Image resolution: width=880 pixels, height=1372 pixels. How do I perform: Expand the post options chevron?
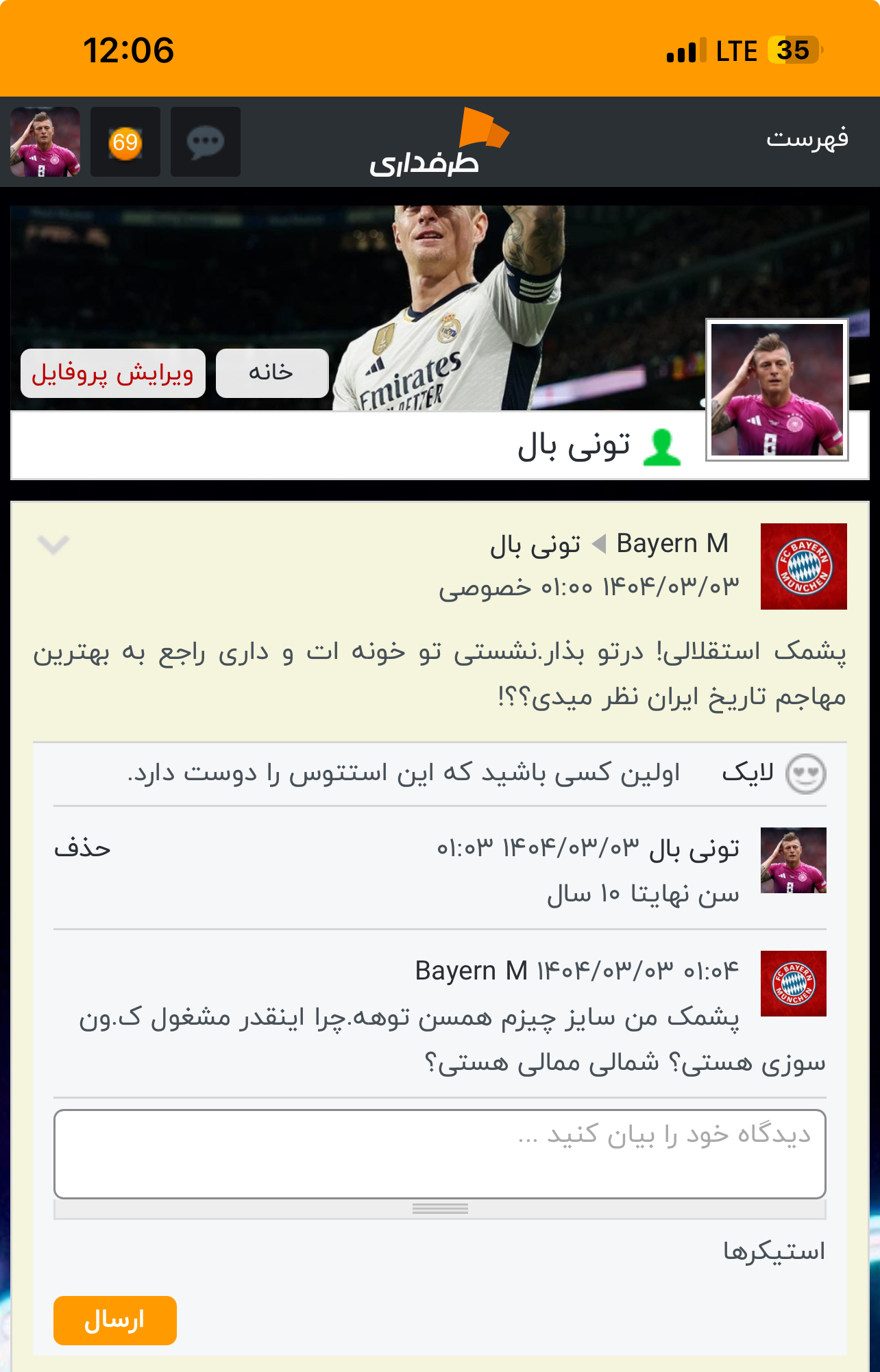pyautogui.click(x=53, y=545)
